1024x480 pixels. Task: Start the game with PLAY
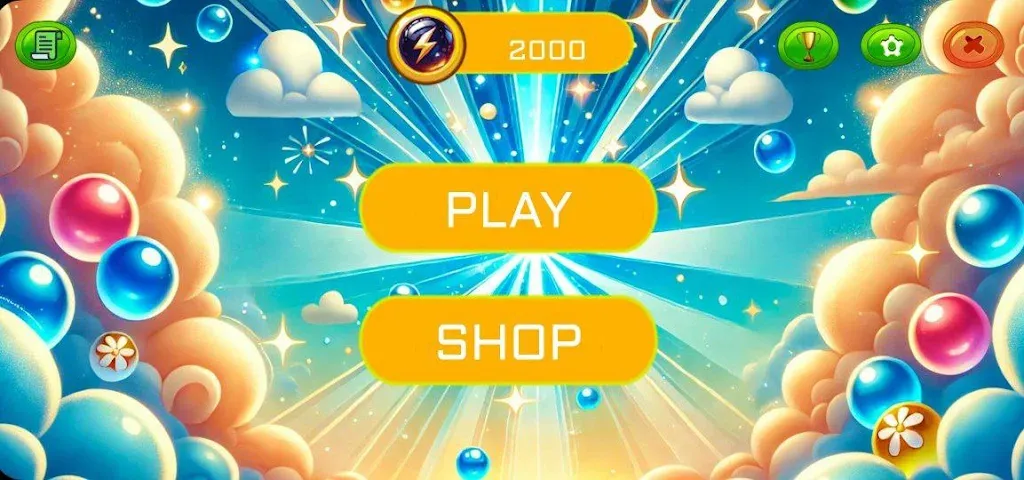(508, 208)
